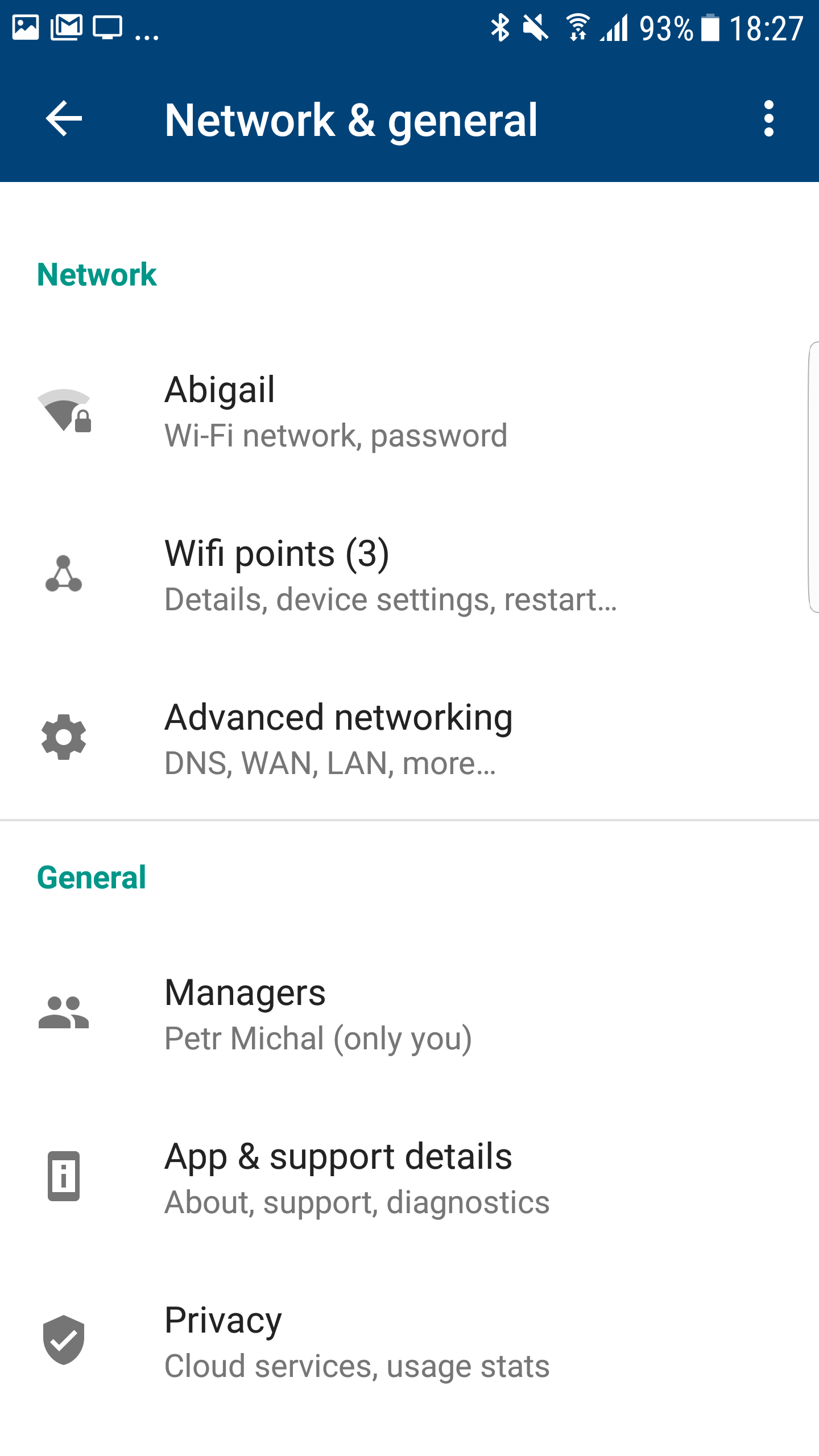Go back using the arrow icon
Viewport: 819px width, 1456px height.
(64, 119)
